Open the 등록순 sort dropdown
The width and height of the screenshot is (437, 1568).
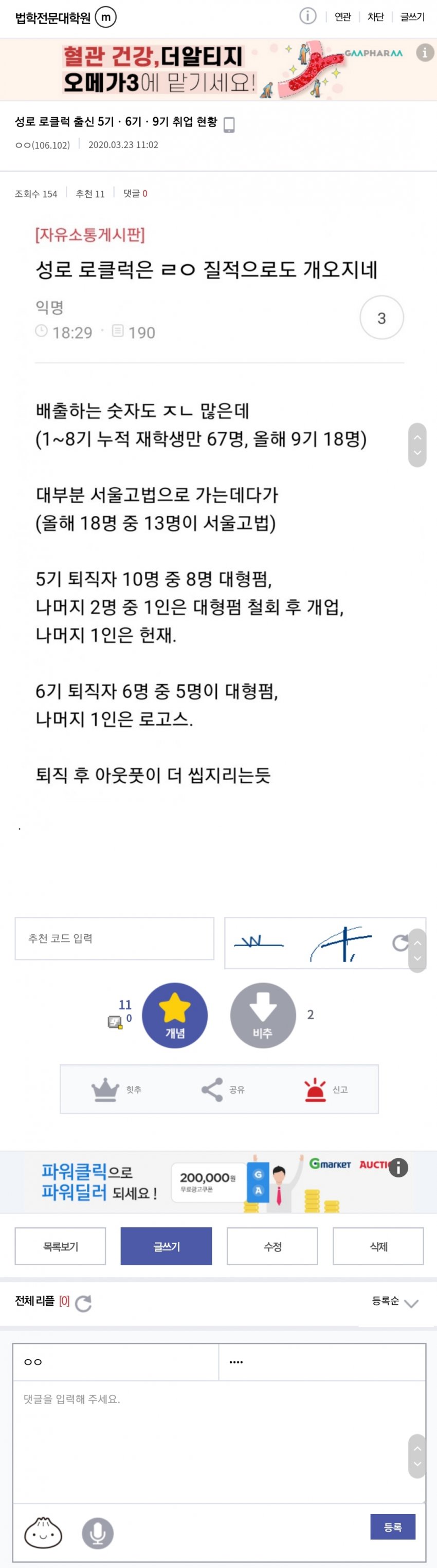pyautogui.click(x=394, y=1301)
